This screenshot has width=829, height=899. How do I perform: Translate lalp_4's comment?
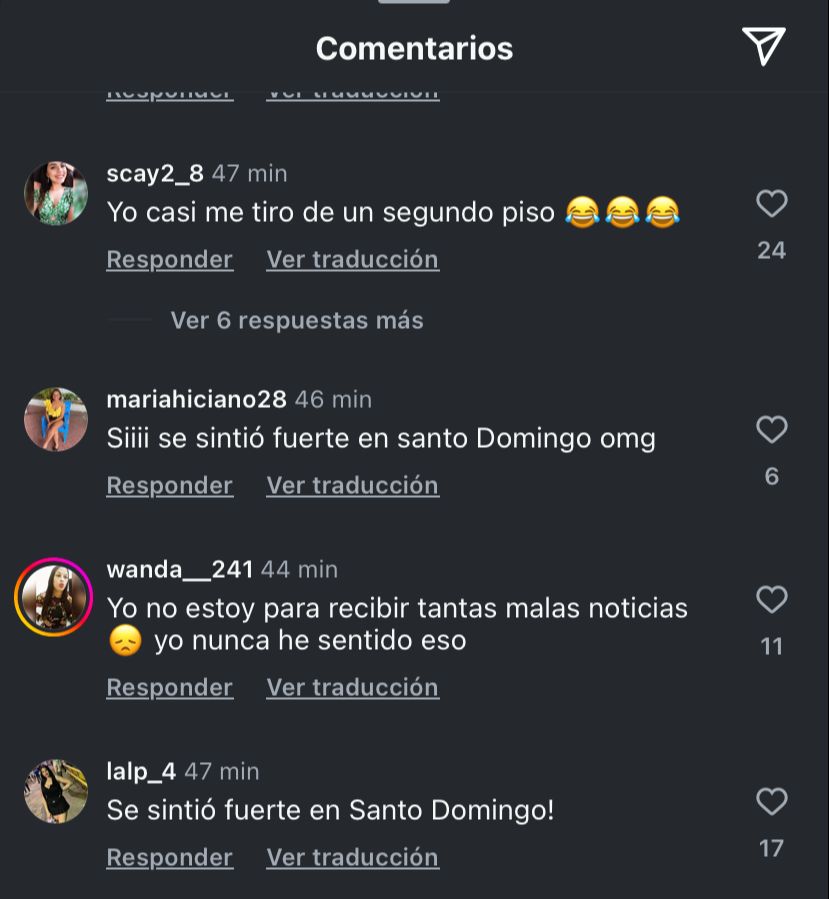[352, 857]
